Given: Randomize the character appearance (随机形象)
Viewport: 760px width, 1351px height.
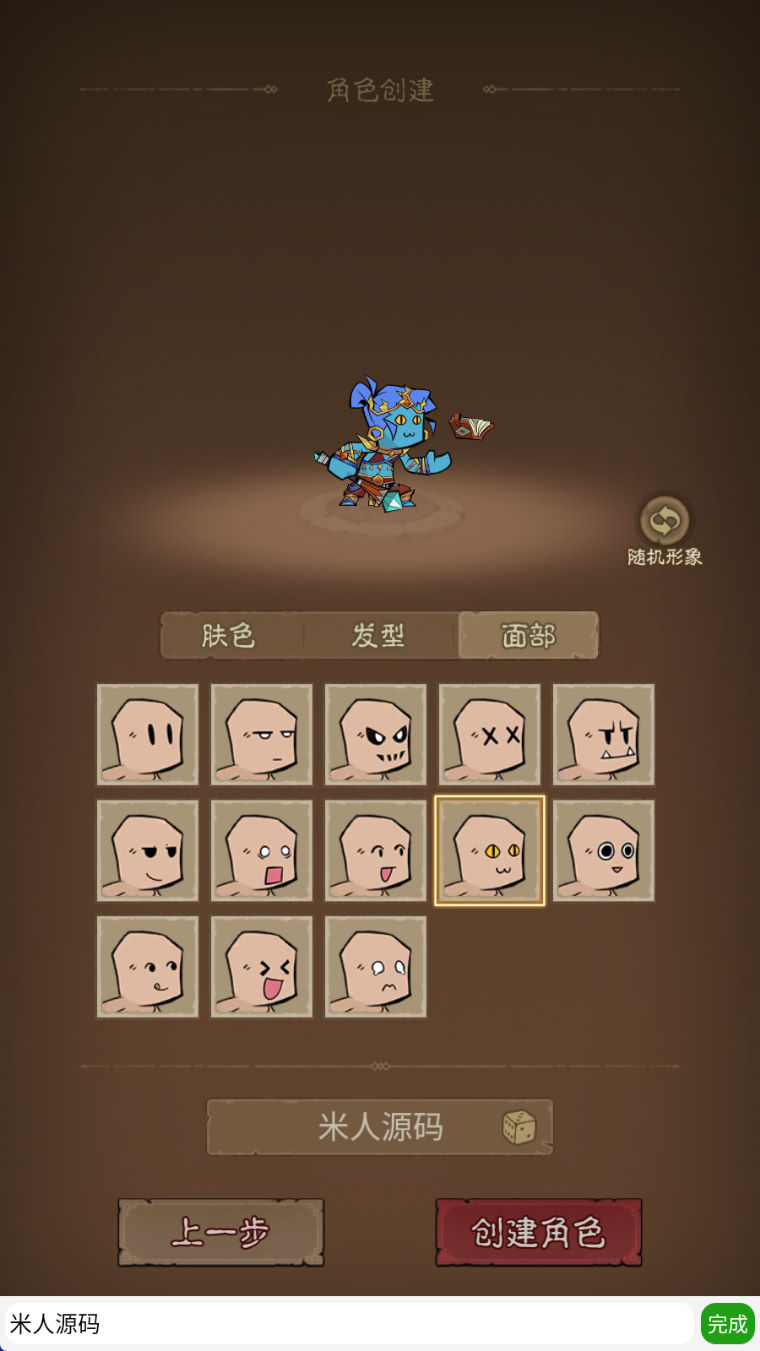Looking at the screenshot, I should (x=665, y=521).
